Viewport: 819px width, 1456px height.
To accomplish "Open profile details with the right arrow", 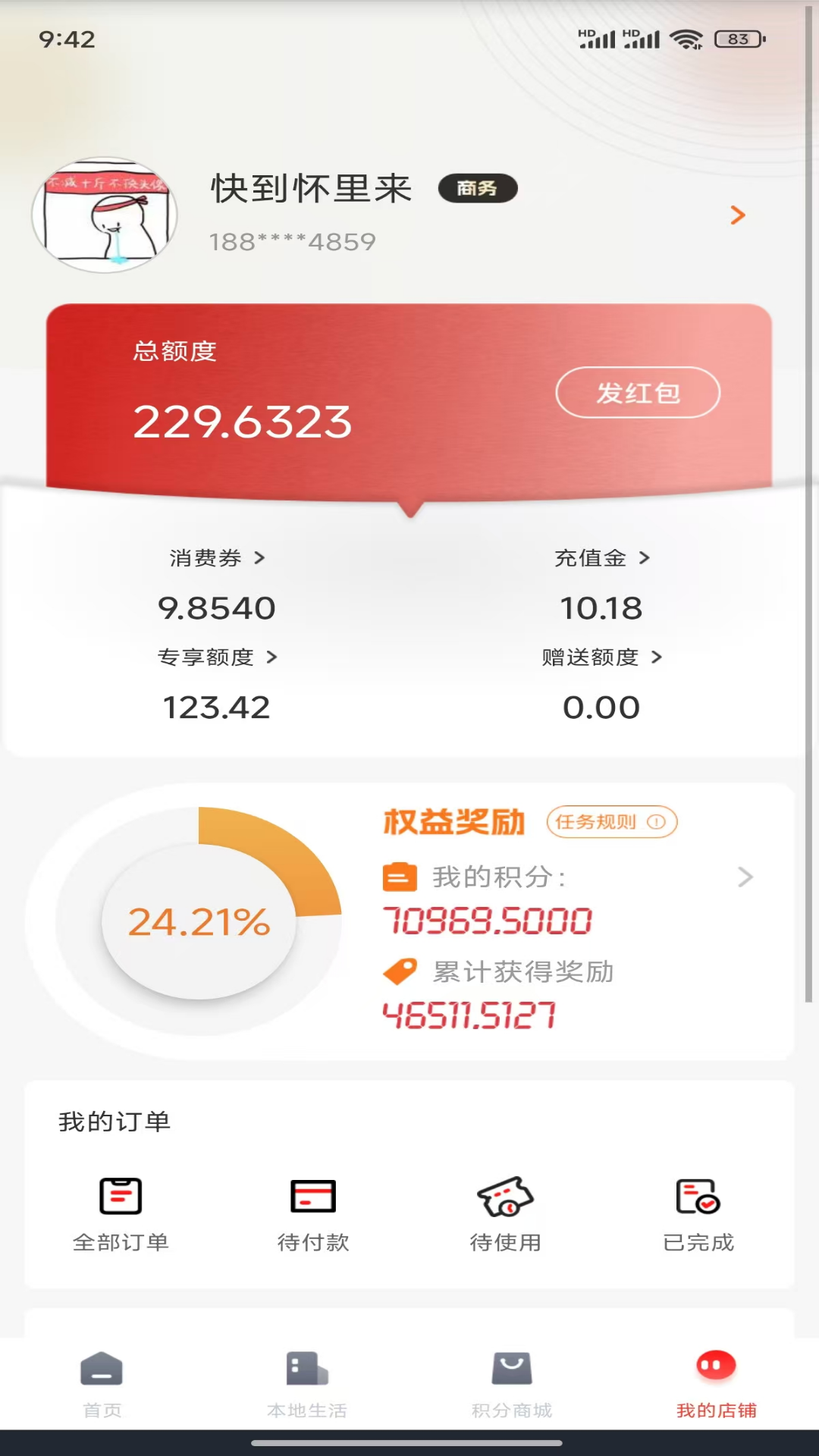I will 738,216.
